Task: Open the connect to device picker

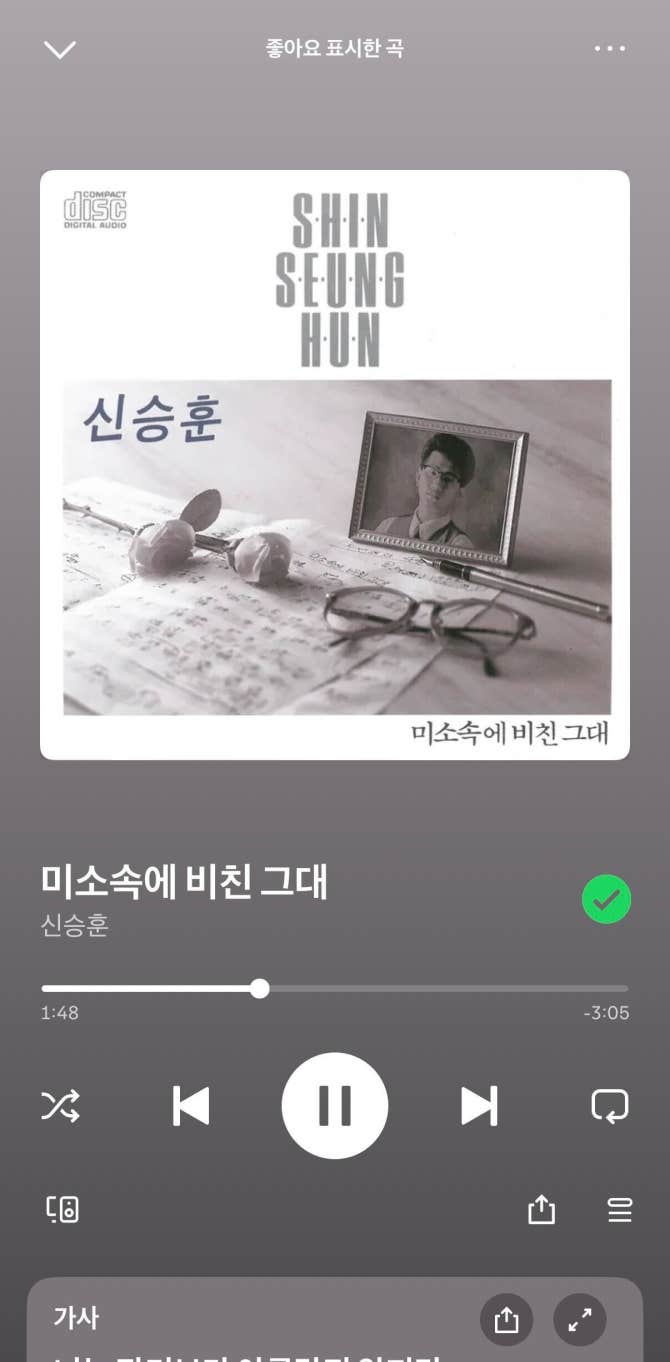Action: pyautogui.click(x=62, y=1209)
